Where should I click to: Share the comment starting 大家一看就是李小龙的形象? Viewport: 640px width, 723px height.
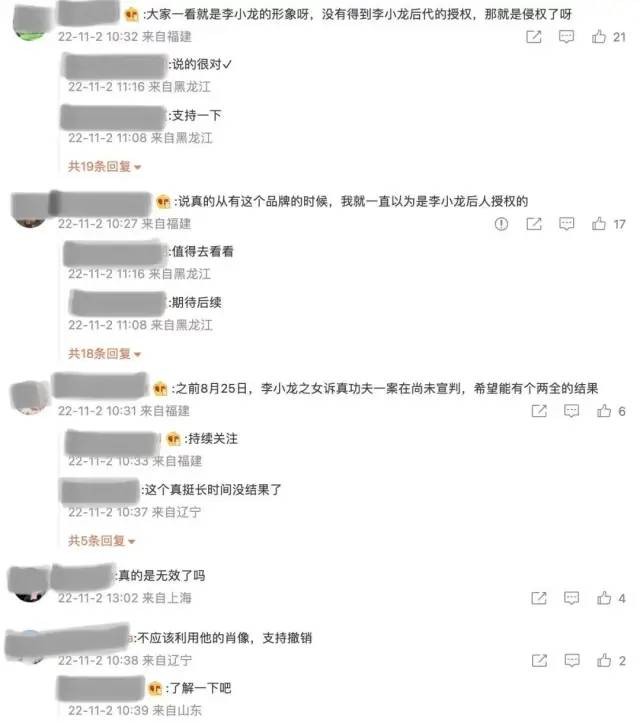click(x=535, y=37)
